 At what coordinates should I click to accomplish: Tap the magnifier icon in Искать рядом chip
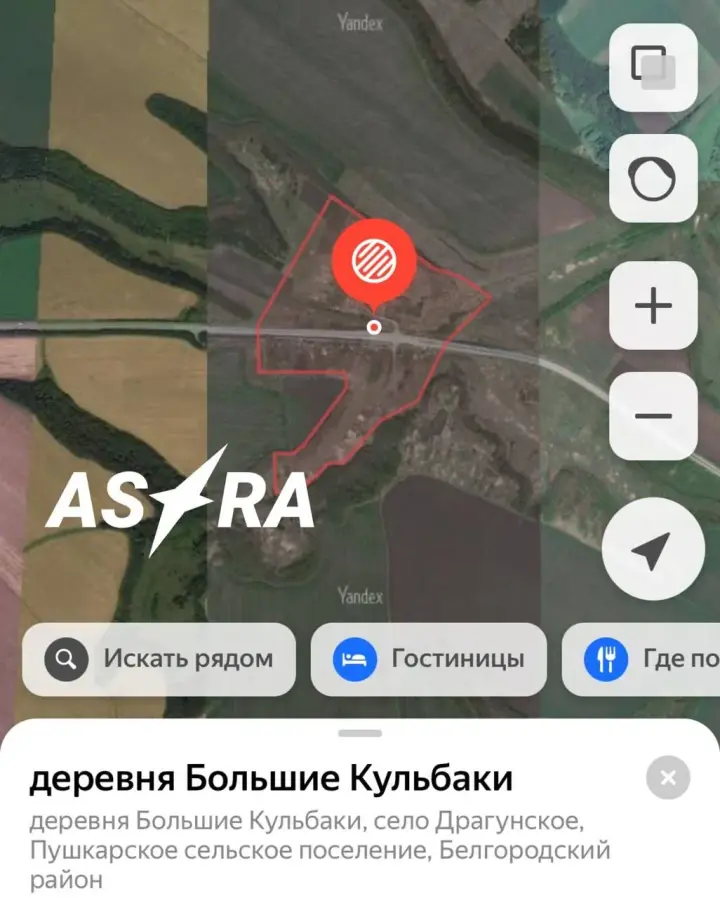[64, 659]
